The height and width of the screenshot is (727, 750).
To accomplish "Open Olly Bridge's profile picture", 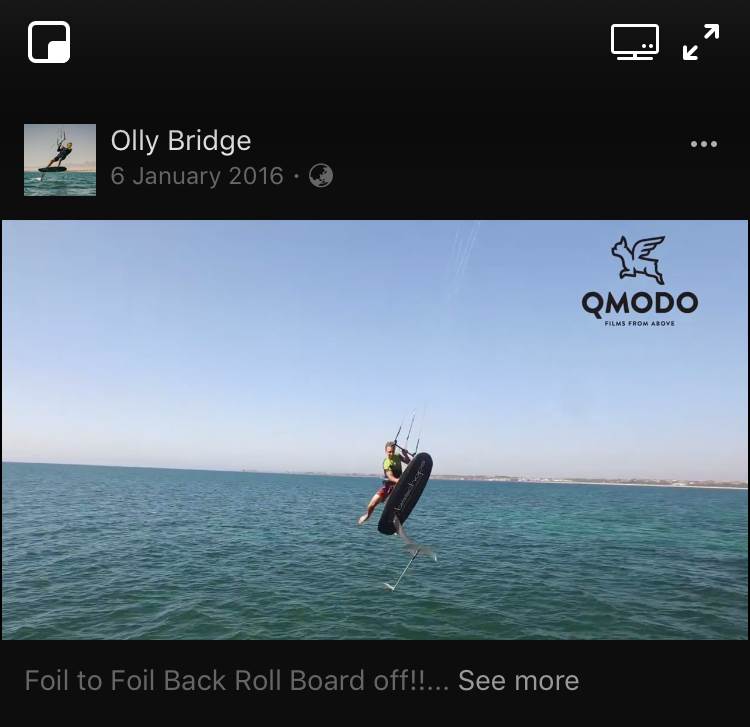I will click(60, 160).
